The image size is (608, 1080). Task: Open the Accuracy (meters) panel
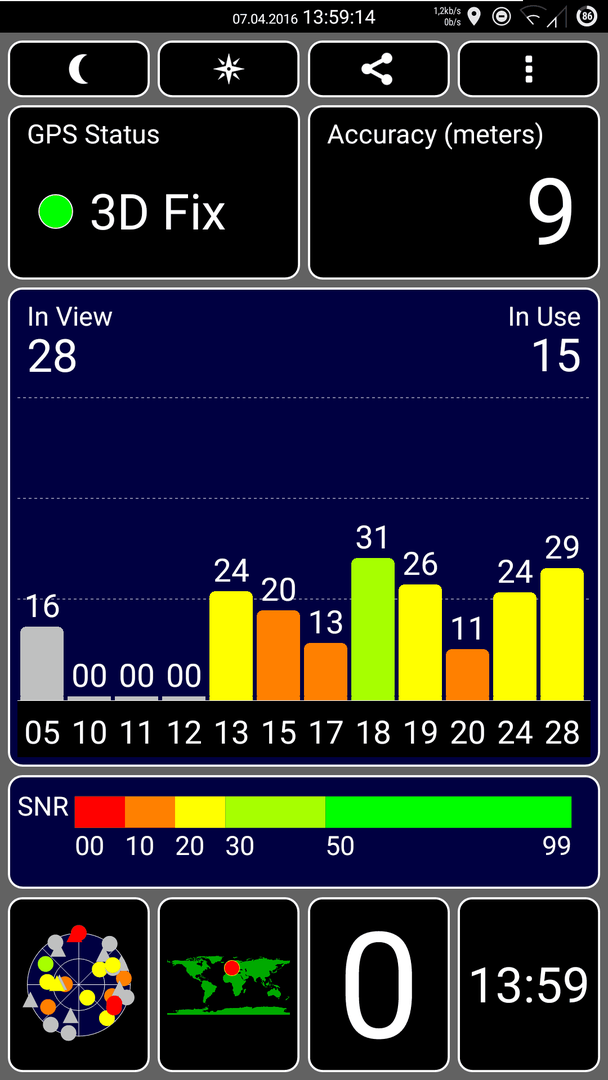point(454,192)
